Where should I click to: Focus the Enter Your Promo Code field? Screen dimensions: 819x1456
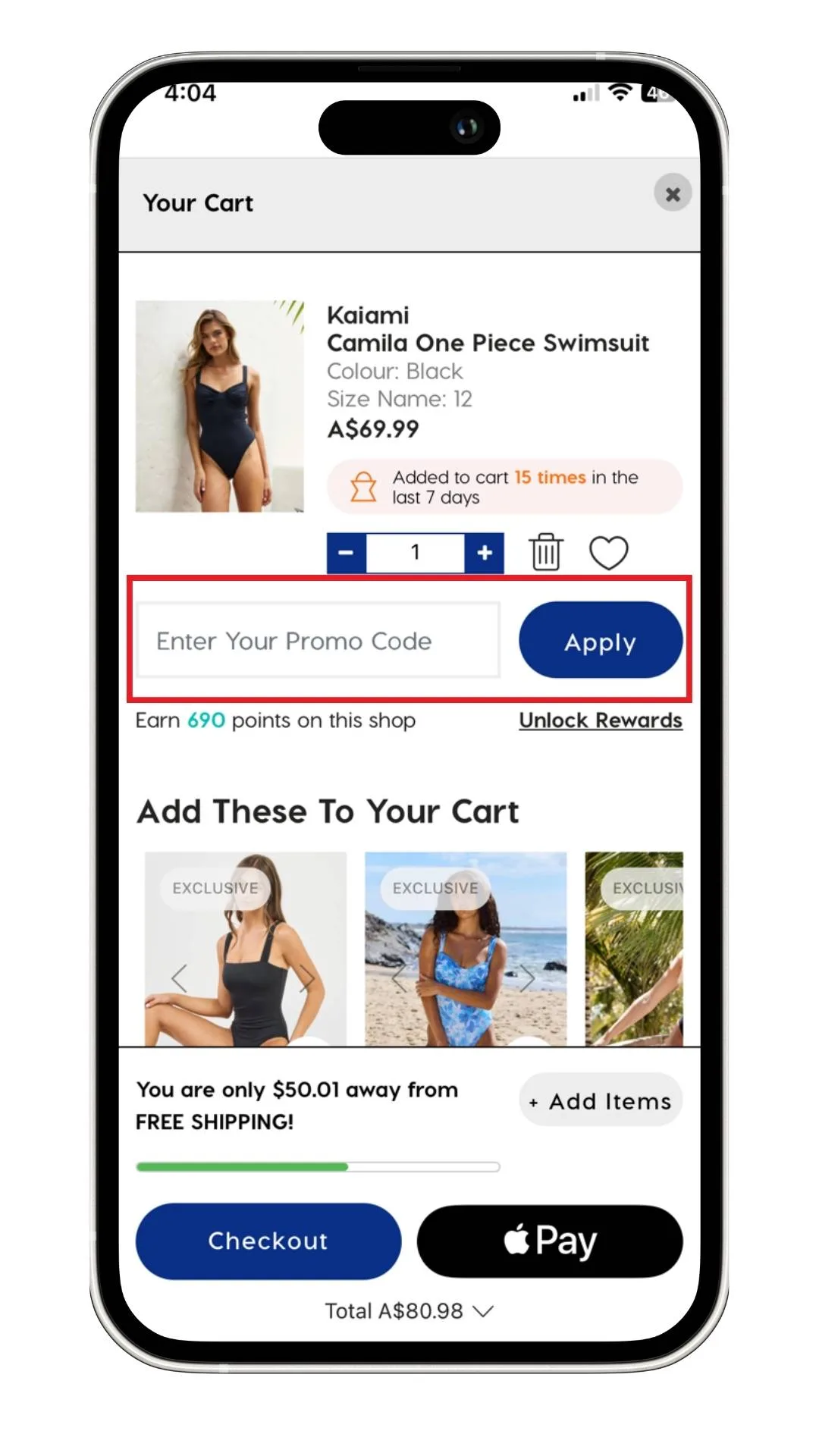pos(318,641)
